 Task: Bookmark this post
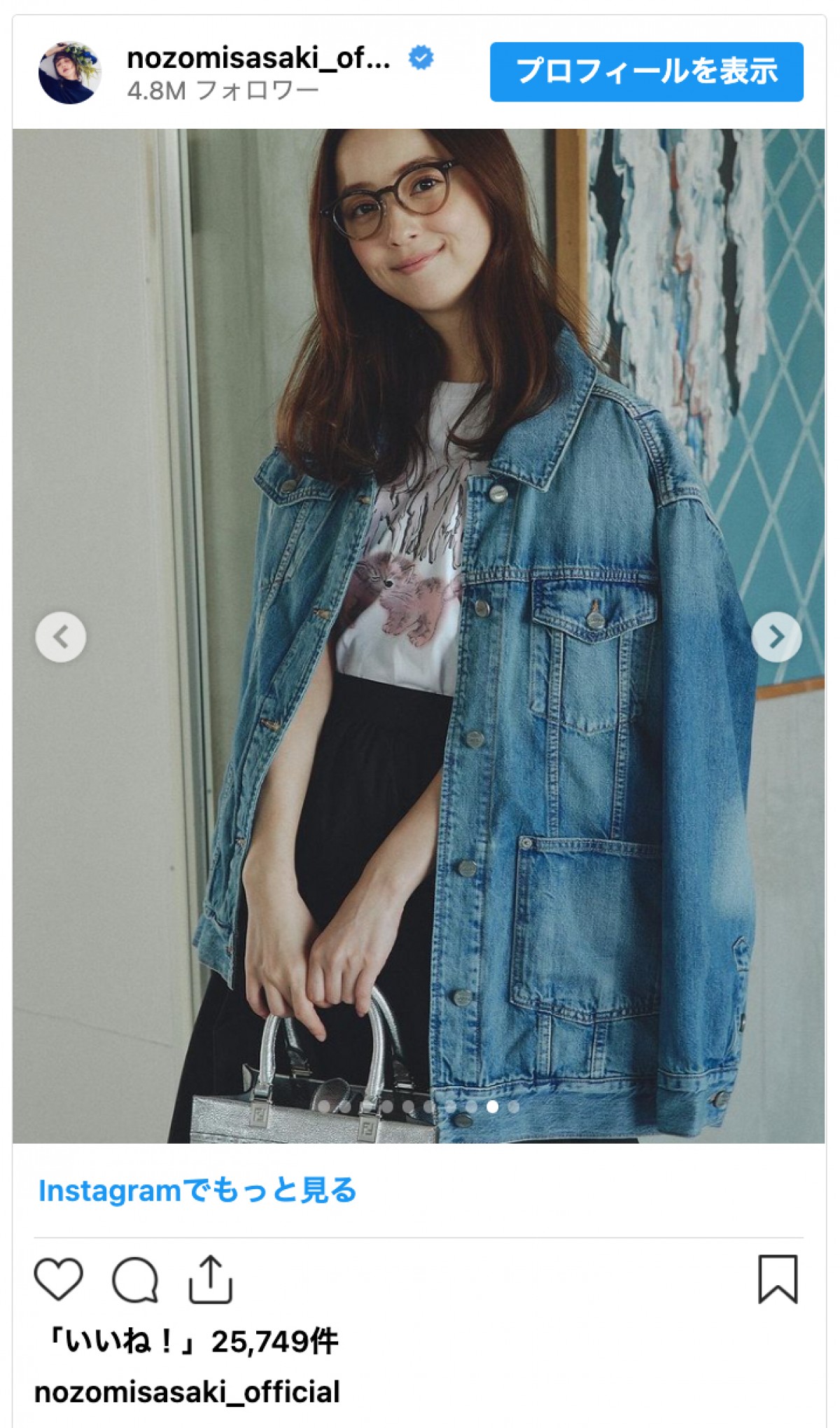pos(778,1280)
